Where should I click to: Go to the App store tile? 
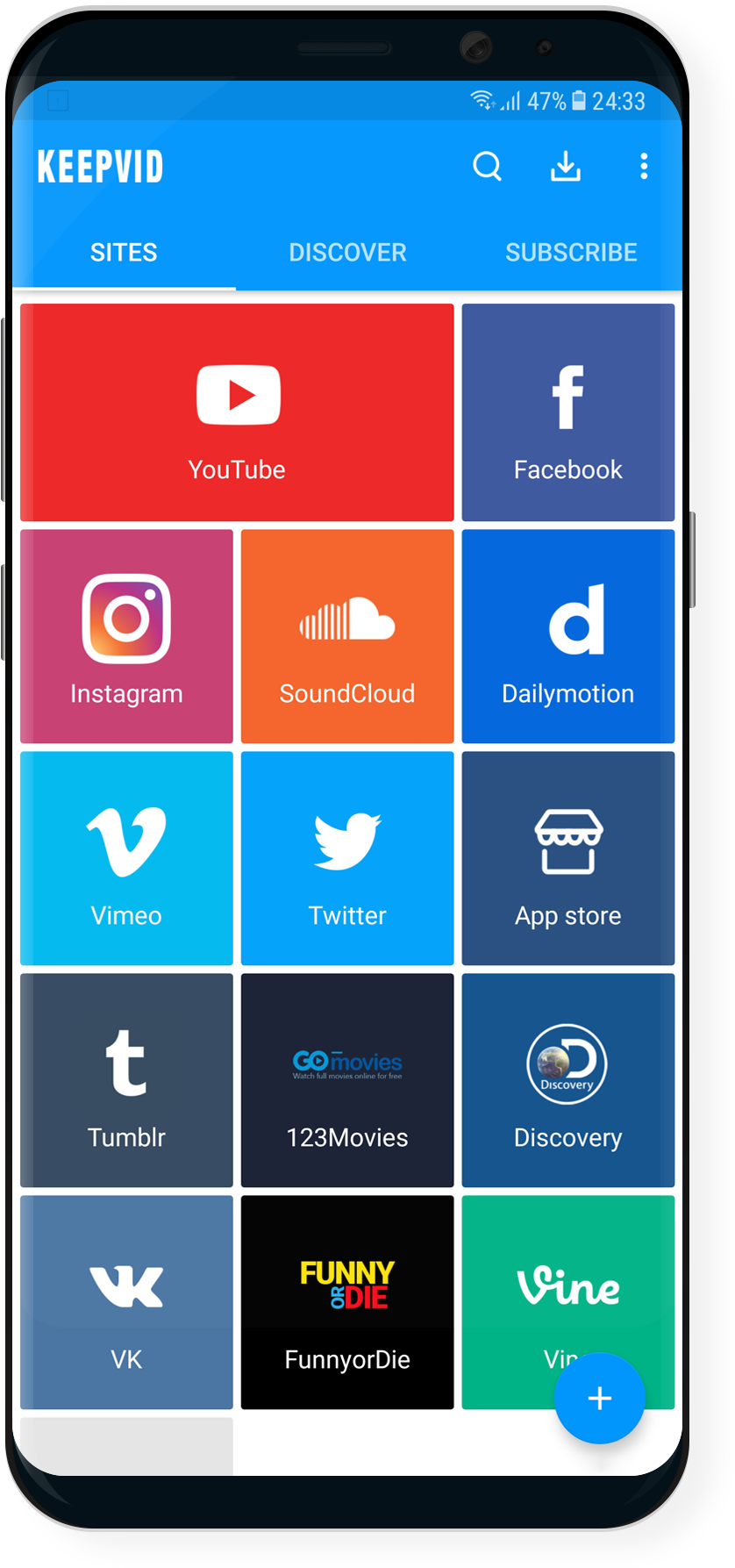coord(567,858)
